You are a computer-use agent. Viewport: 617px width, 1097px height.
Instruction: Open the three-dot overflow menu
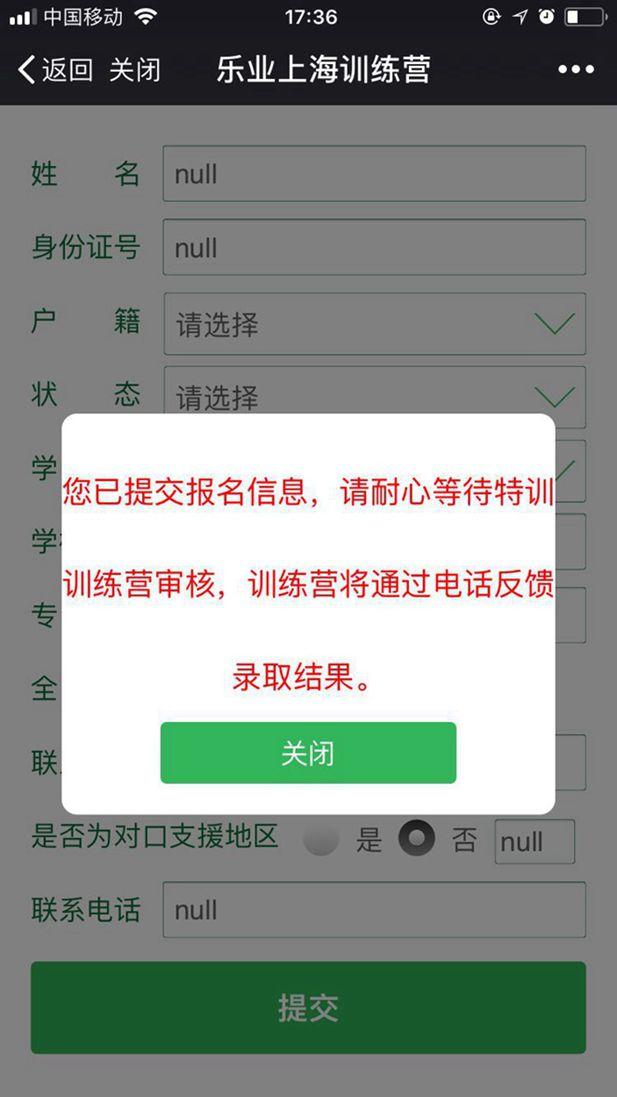click(576, 70)
